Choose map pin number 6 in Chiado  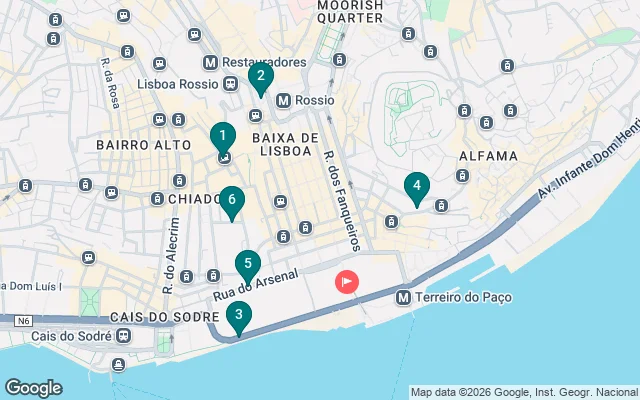tap(232, 201)
